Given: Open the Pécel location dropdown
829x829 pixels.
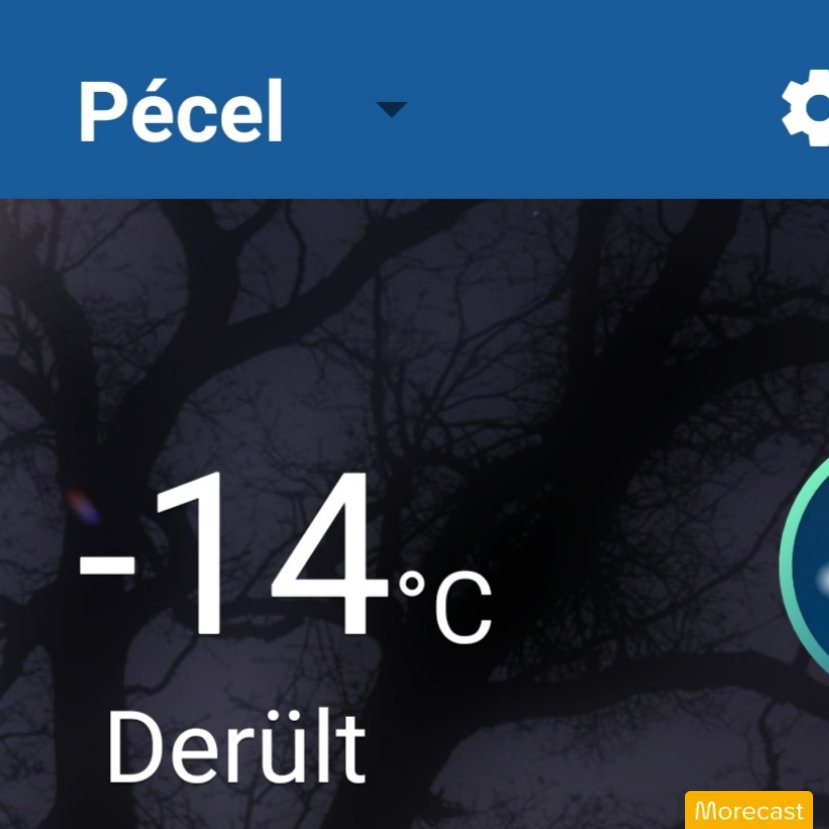Looking at the screenshot, I should click(x=391, y=109).
